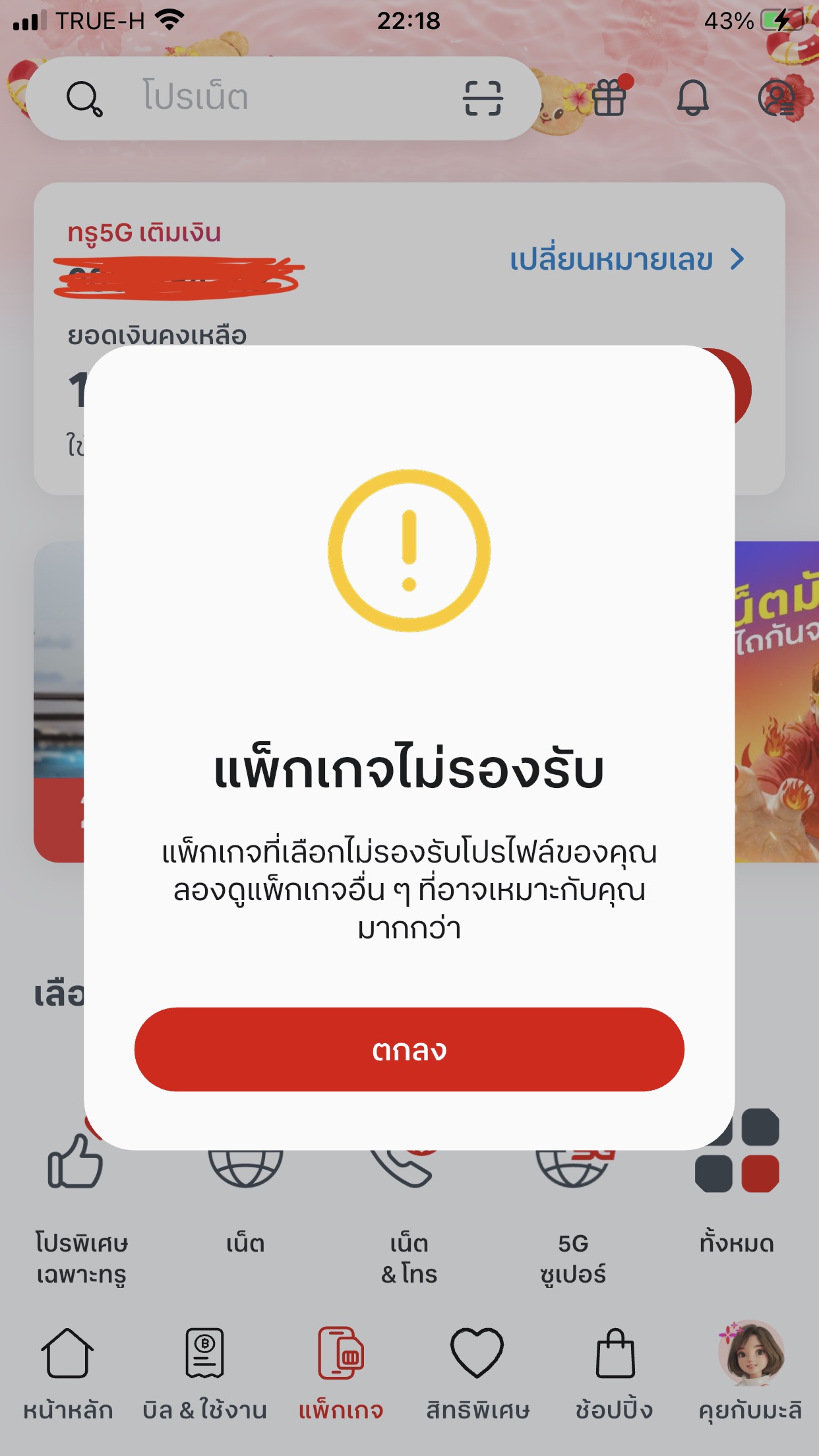Tap ตกลง to dismiss the dialog
Image resolution: width=819 pixels, height=1456 pixels.
coord(409,1048)
